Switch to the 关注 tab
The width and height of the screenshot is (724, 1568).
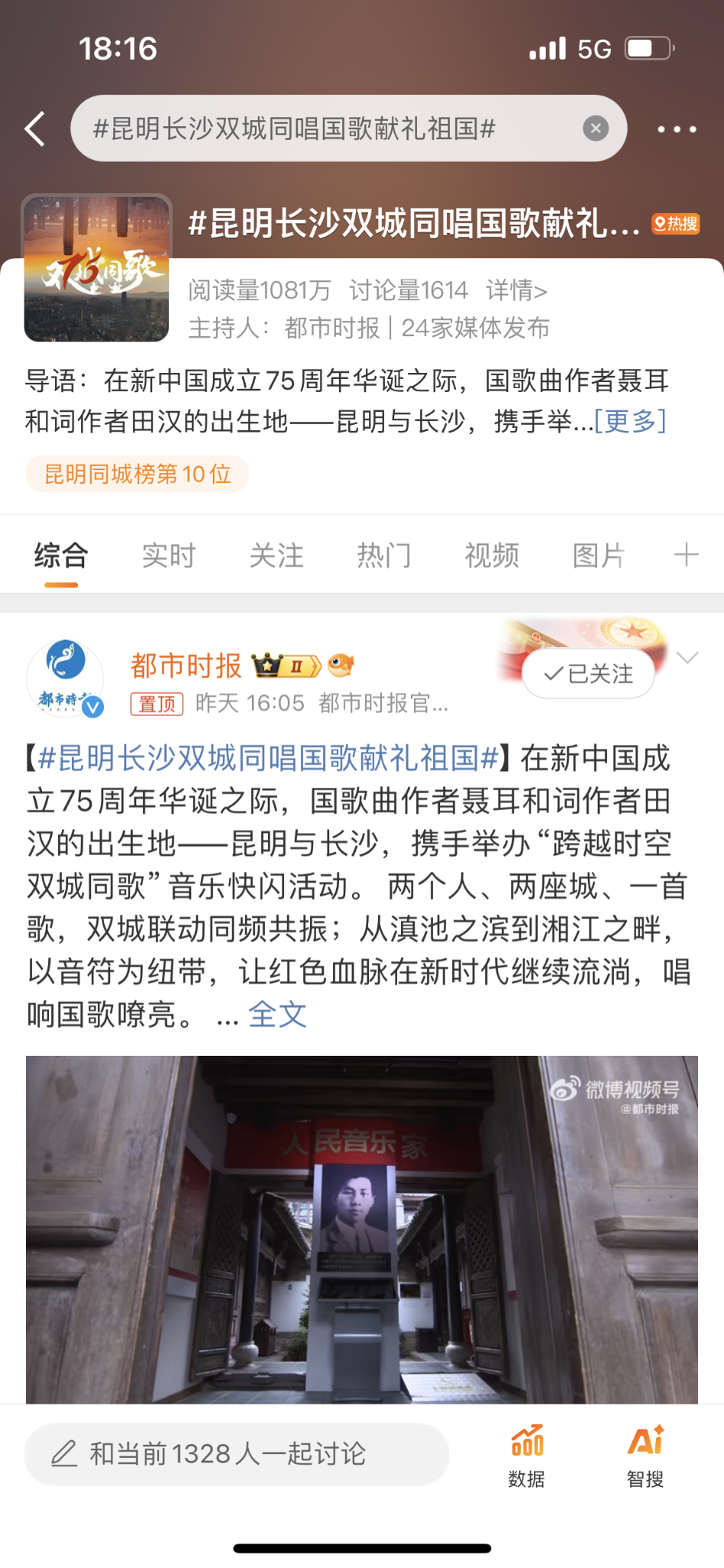pos(276,556)
